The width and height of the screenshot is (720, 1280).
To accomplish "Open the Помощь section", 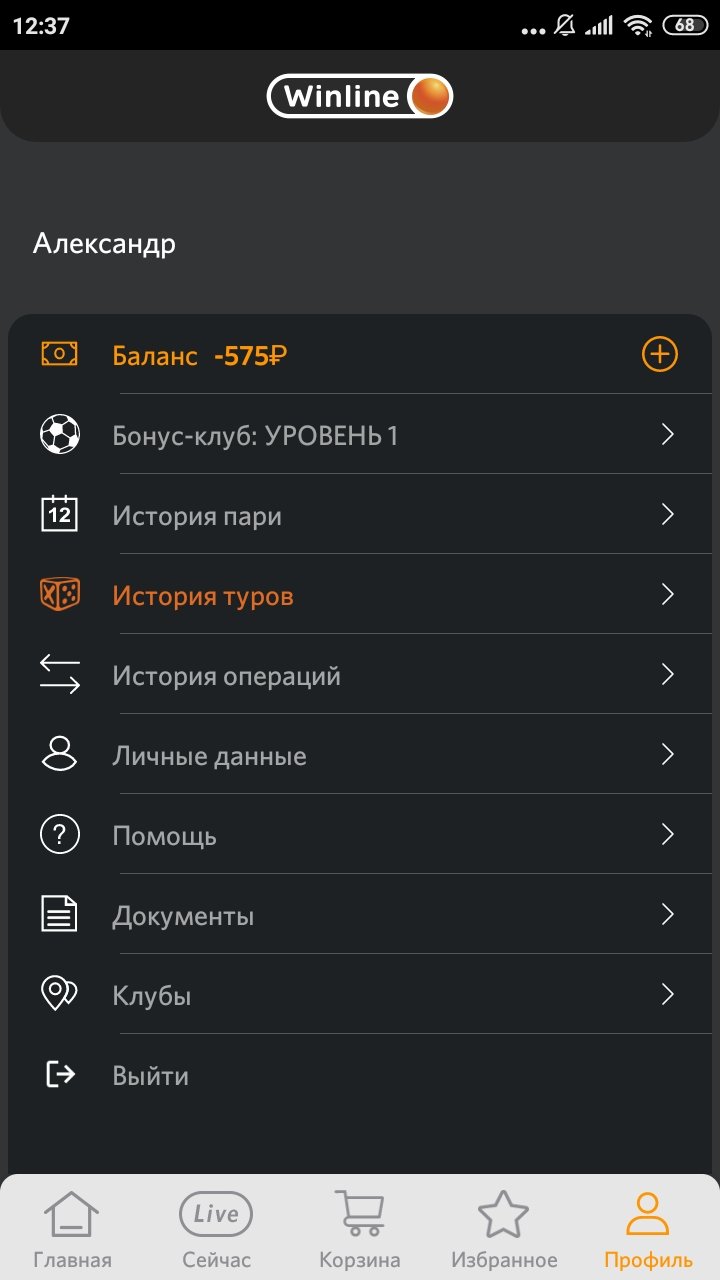I will 360,836.
